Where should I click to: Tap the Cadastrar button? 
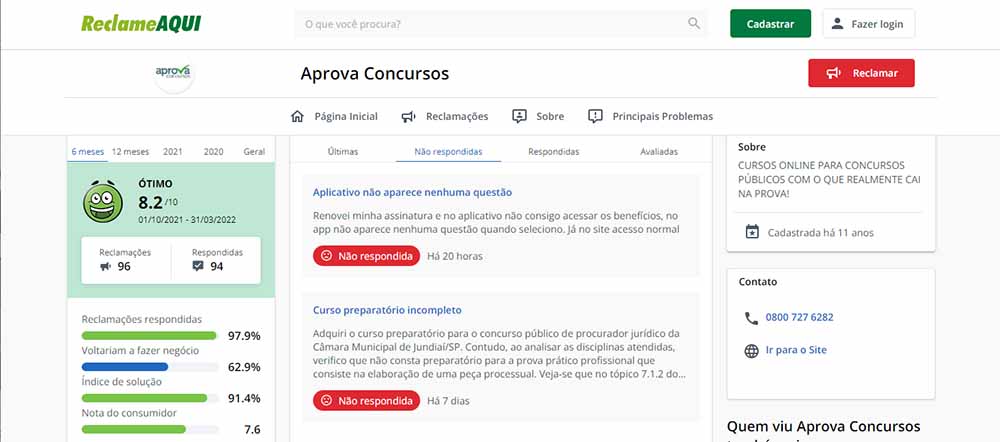770,24
